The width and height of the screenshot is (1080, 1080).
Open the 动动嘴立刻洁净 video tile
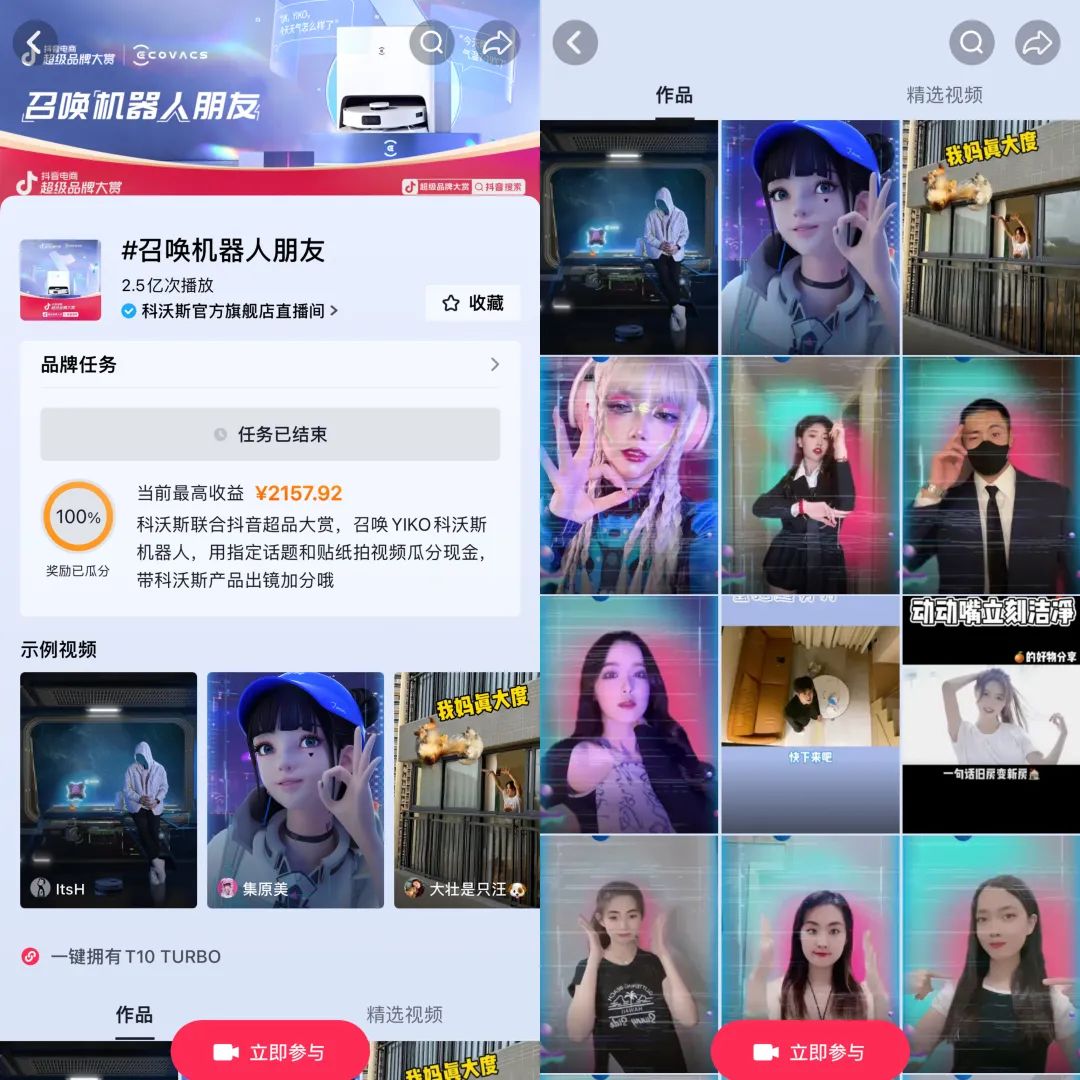click(x=990, y=714)
